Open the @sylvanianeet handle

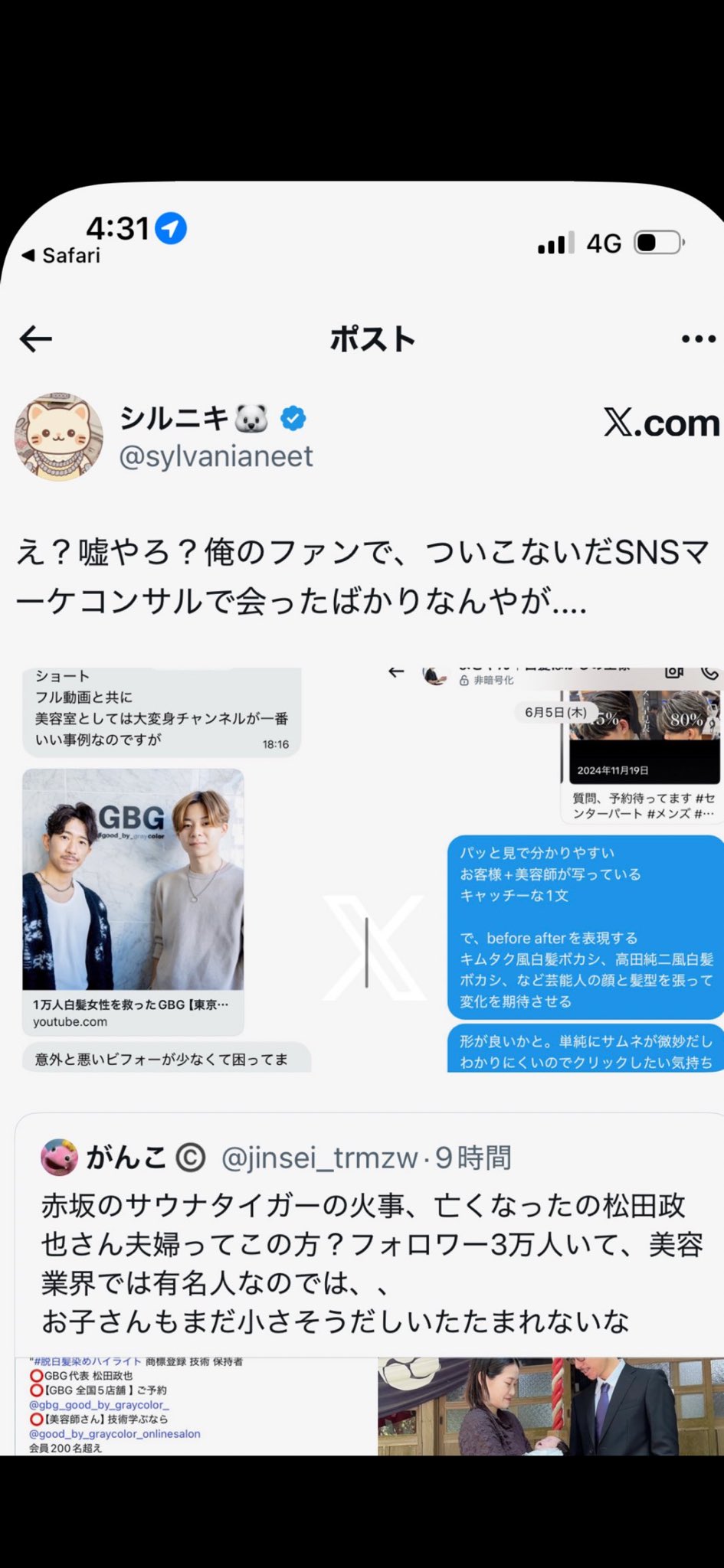pyautogui.click(x=216, y=456)
